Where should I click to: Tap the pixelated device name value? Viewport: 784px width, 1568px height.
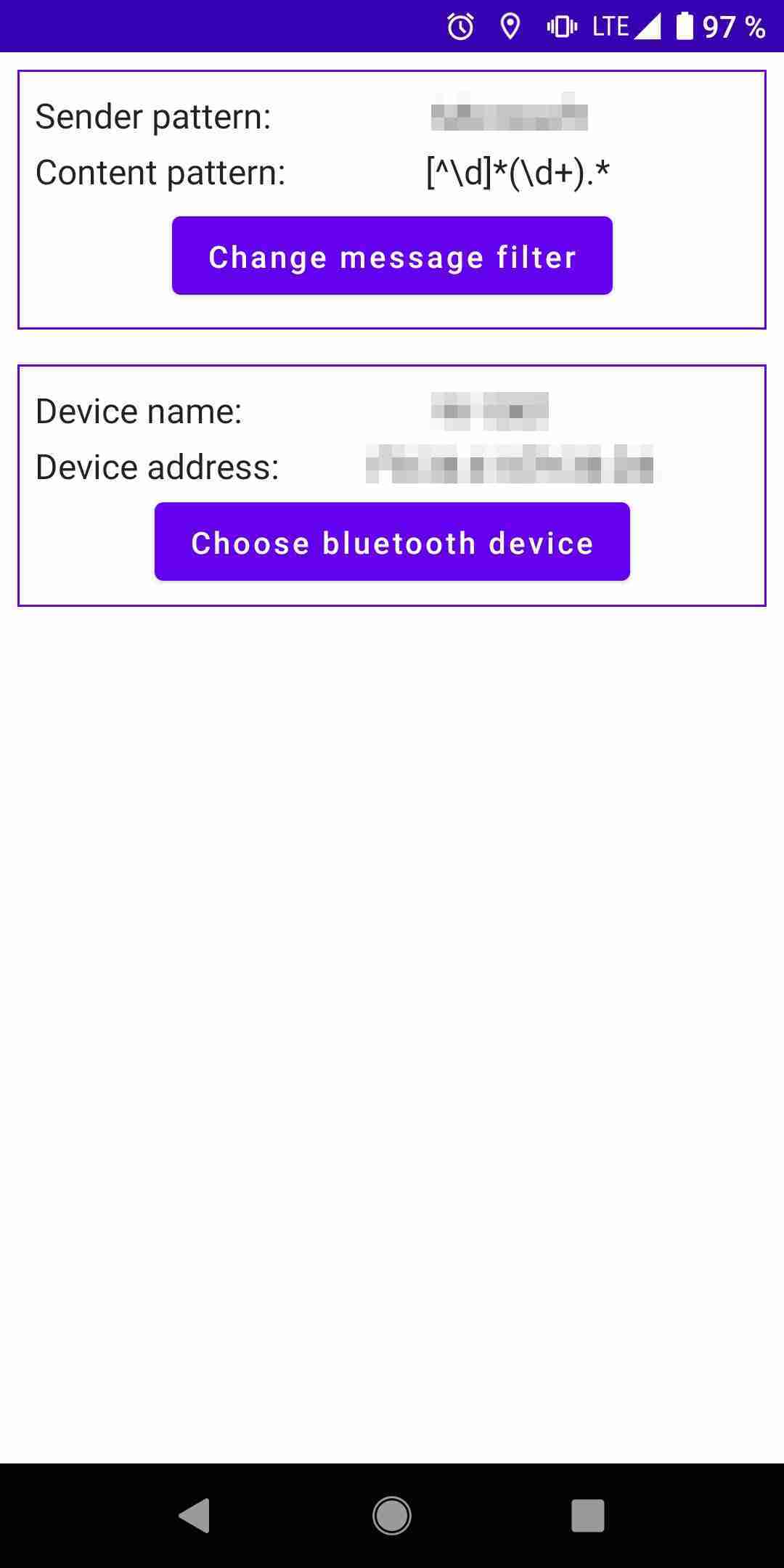[x=490, y=409]
